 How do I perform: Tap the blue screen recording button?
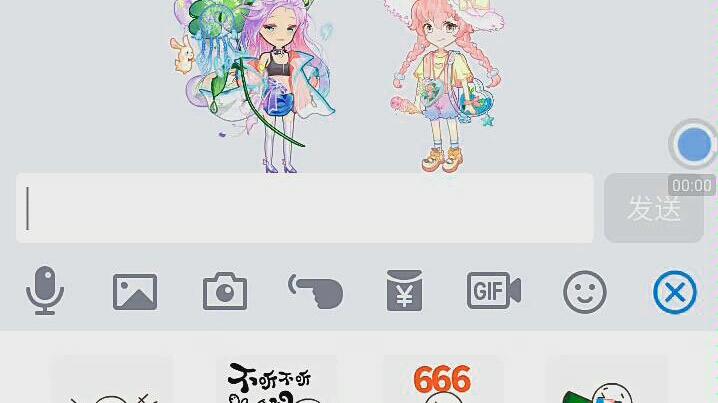click(x=693, y=146)
